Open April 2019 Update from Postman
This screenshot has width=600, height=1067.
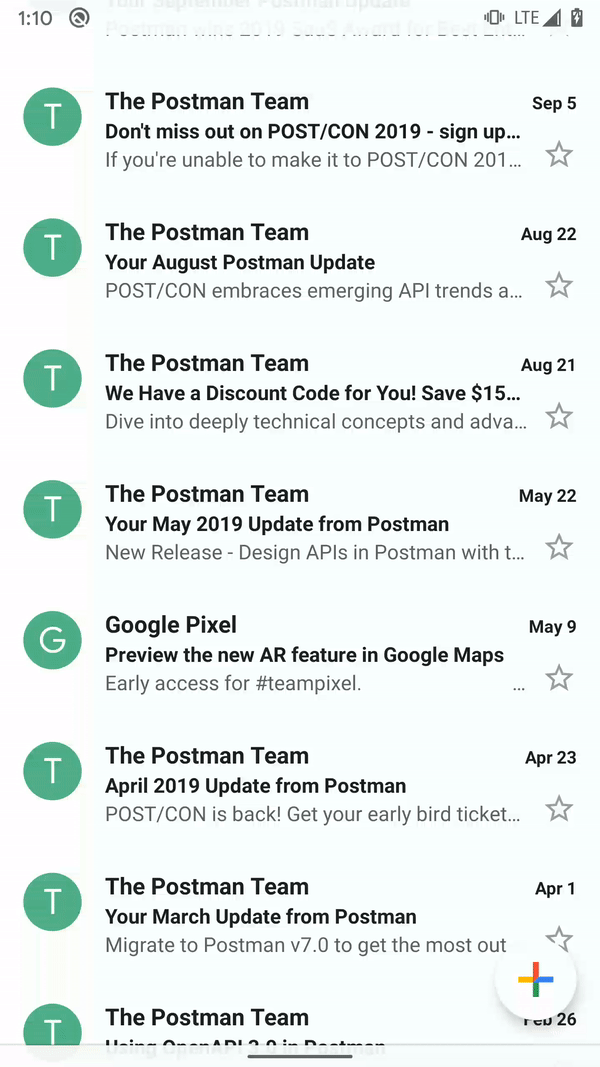(300, 785)
